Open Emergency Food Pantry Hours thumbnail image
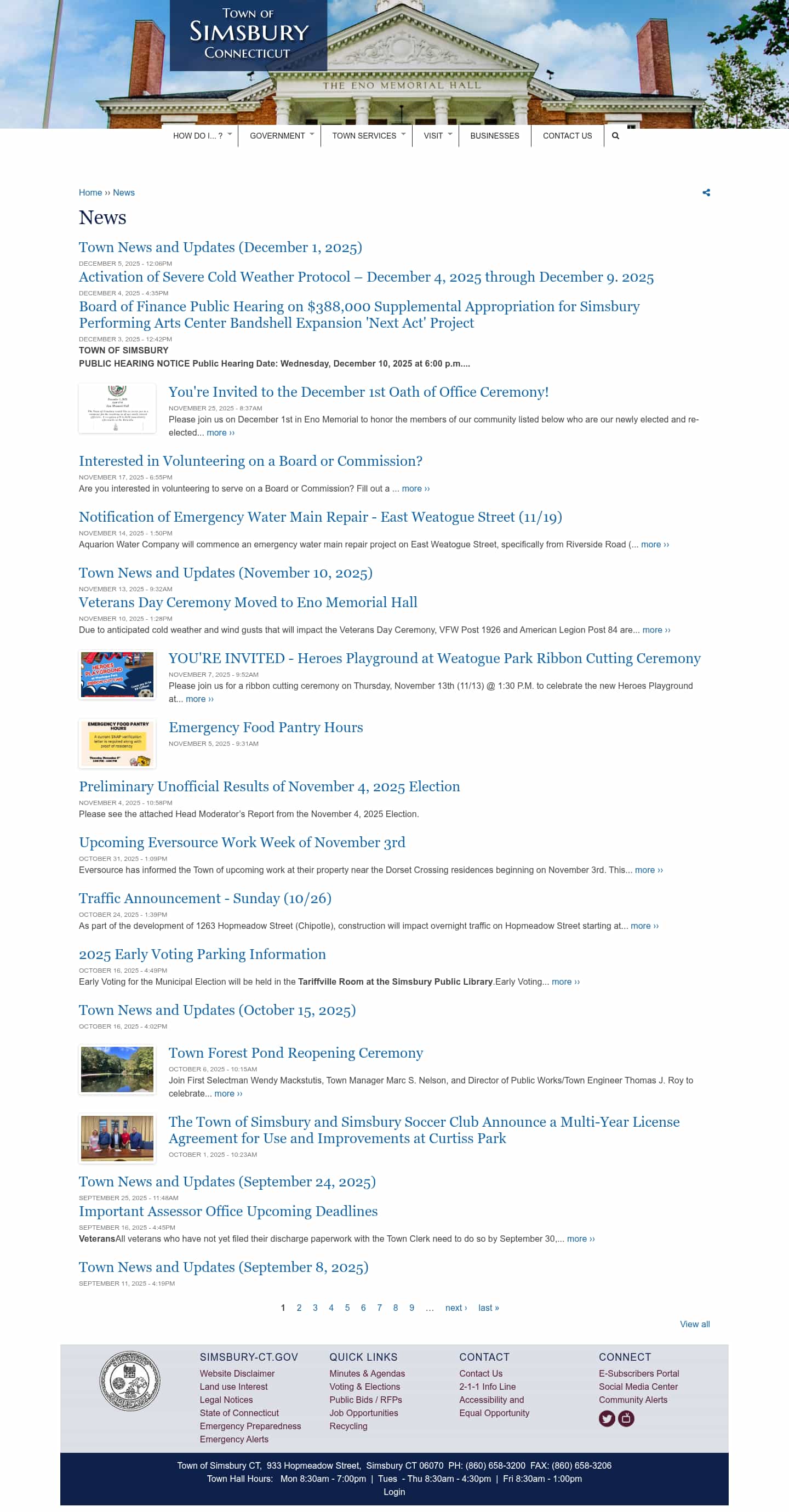 (117, 743)
